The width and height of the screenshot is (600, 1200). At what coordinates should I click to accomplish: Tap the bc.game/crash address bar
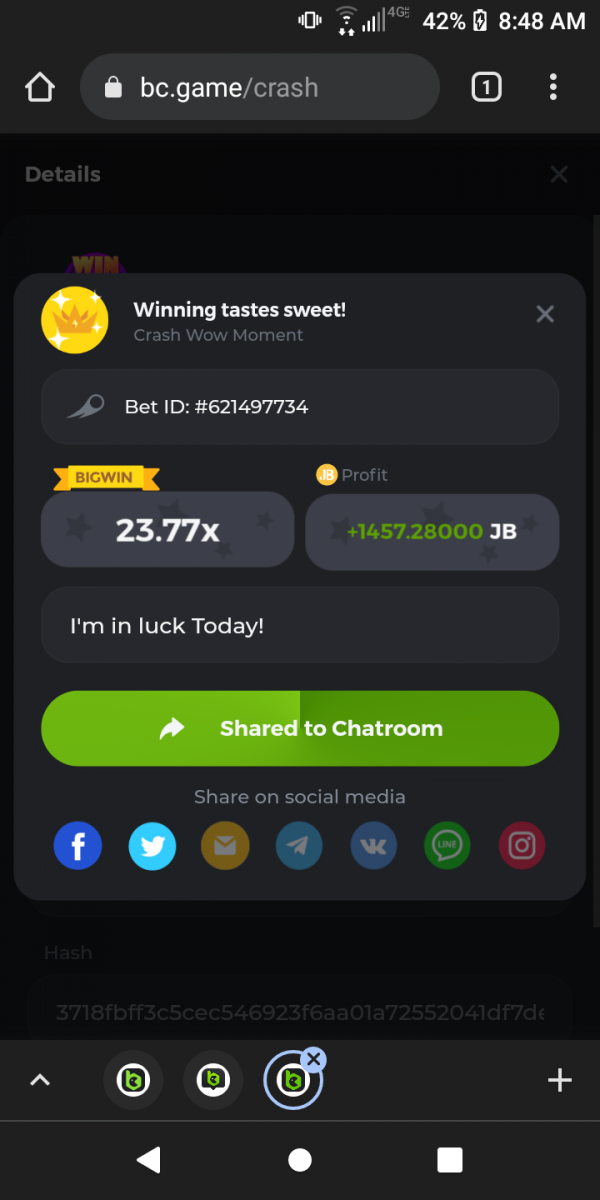[260, 88]
